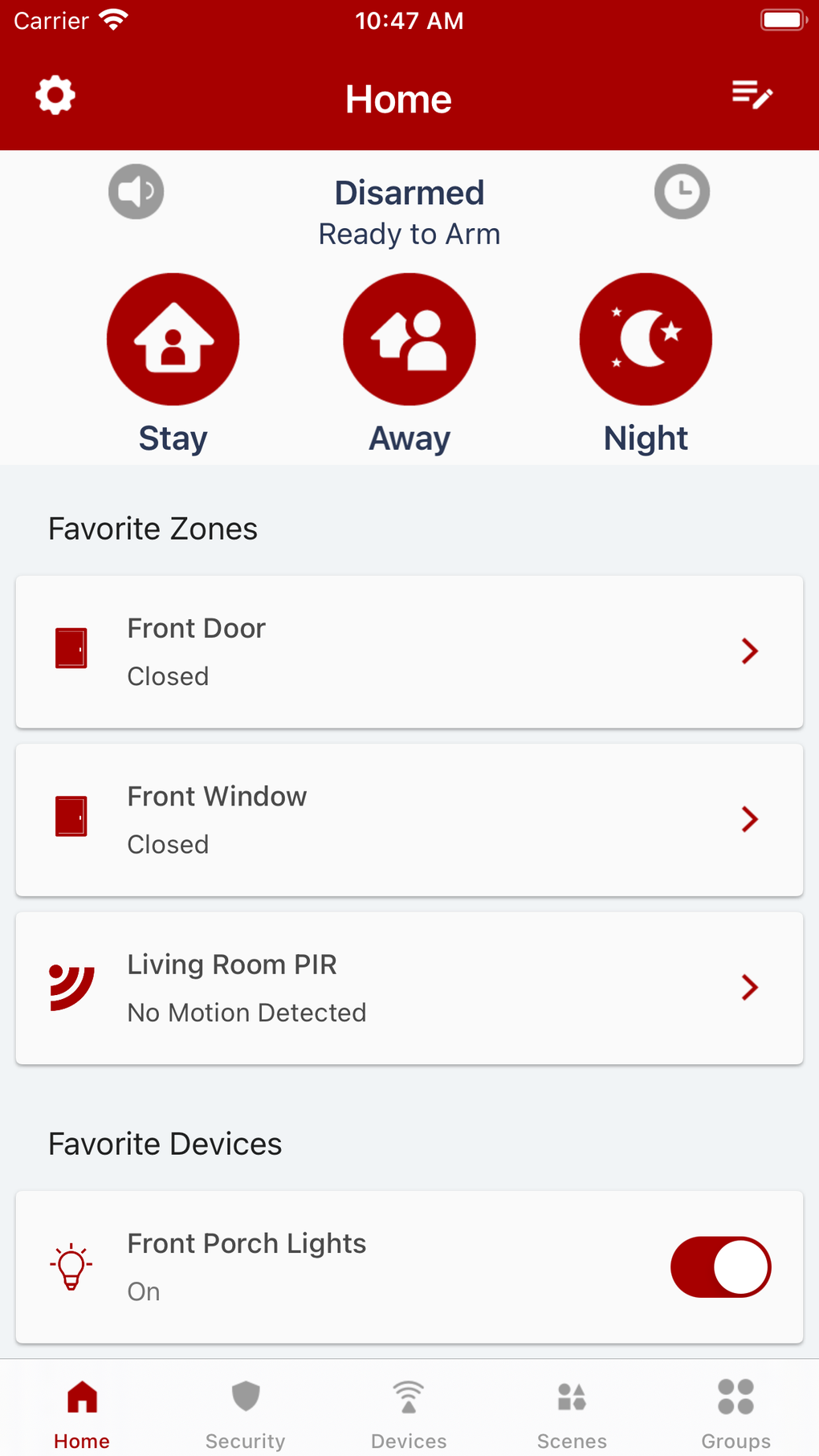The width and height of the screenshot is (819, 1456).
Task: Arm the system in Away mode
Action: (409, 339)
